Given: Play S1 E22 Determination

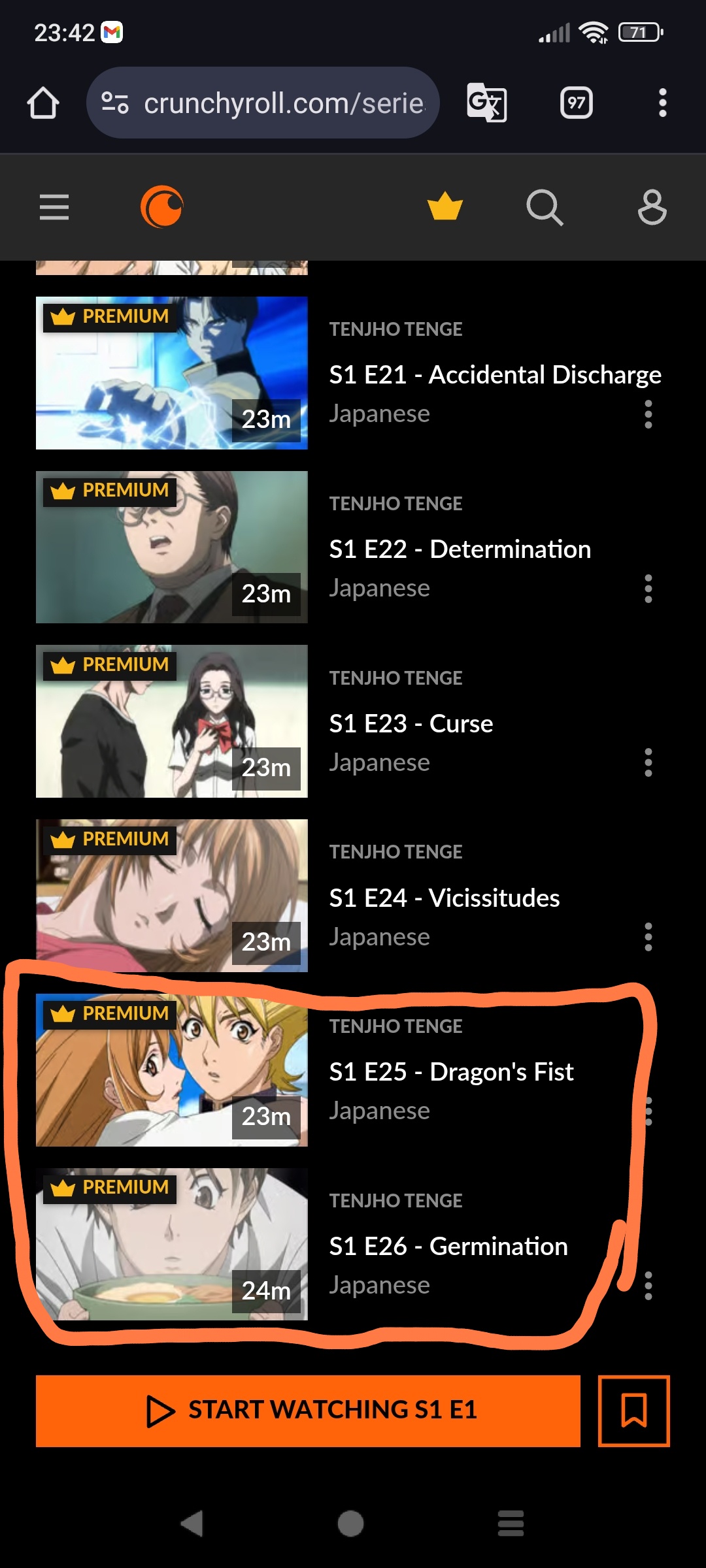Looking at the screenshot, I should click(171, 547).
